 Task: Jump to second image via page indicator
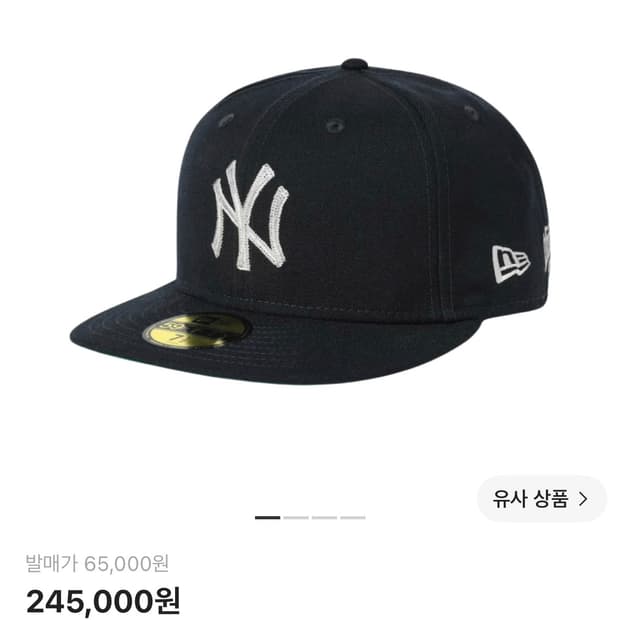click(x=296, y=517)
